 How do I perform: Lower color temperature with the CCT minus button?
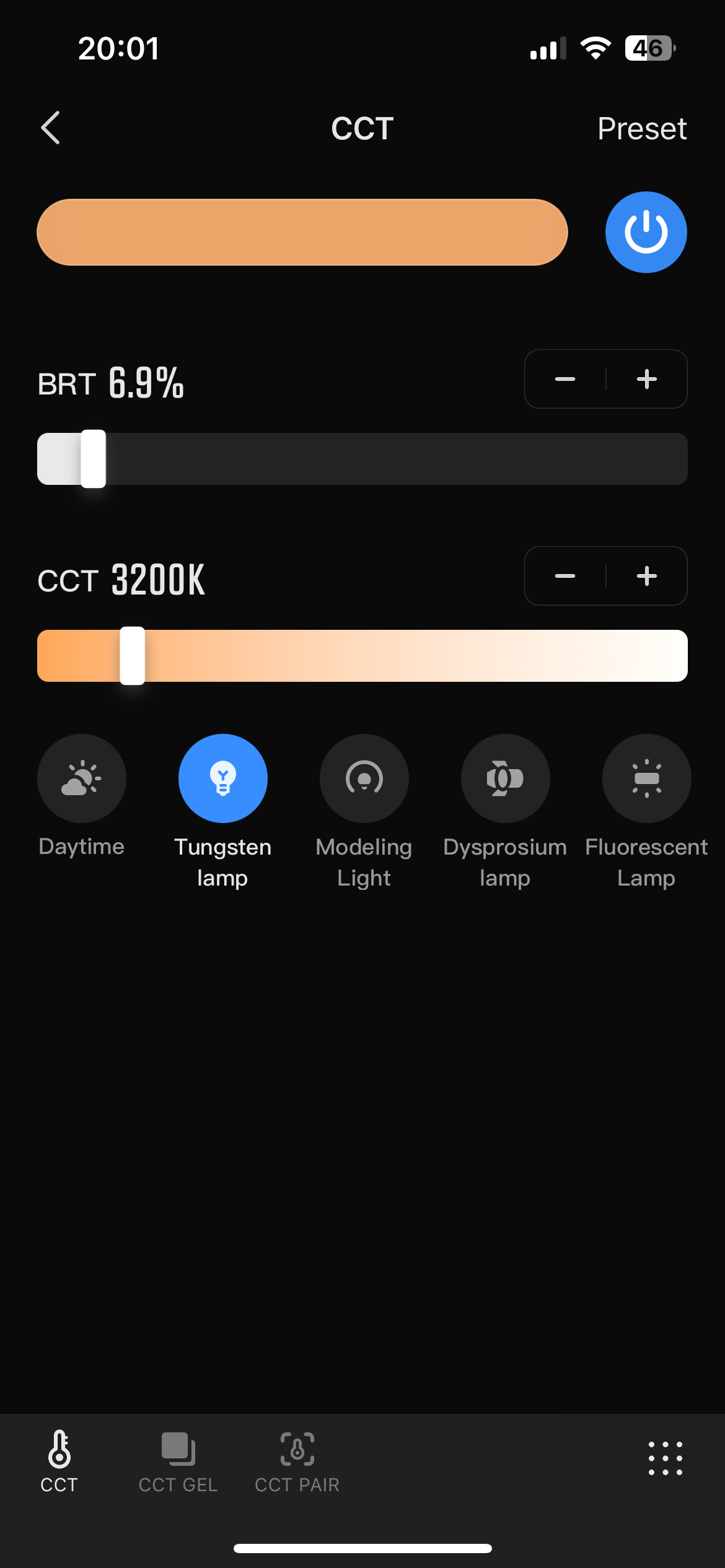click(565, 576)
